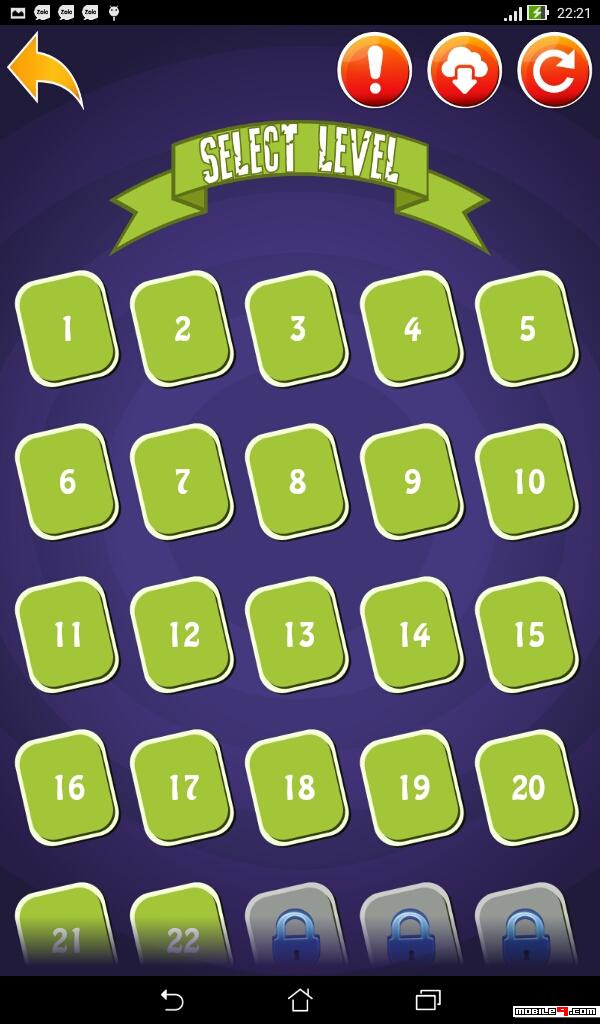Tap the cloud download button
The image size is (600, 1024).
tap(465, 70)
